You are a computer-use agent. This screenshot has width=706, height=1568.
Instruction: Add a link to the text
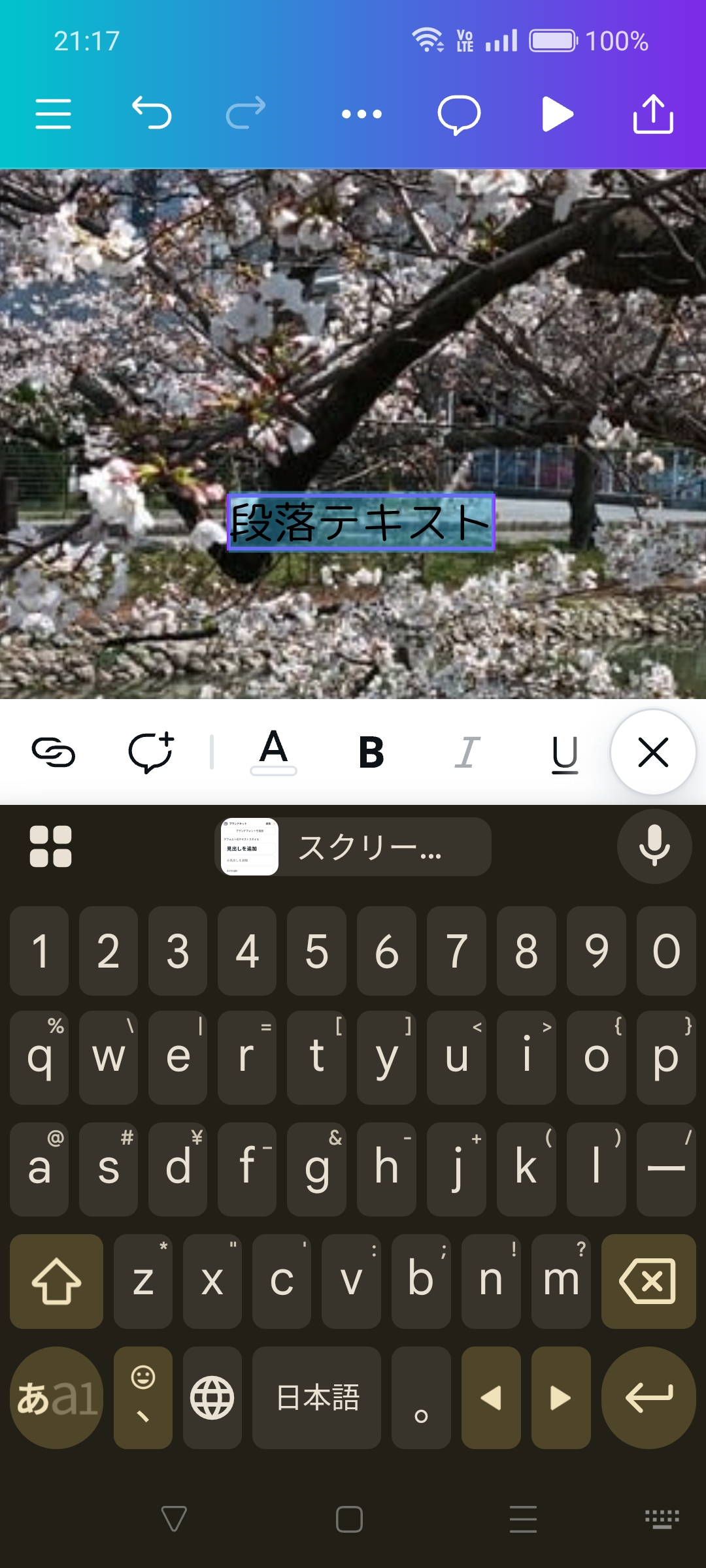(54, 752)
